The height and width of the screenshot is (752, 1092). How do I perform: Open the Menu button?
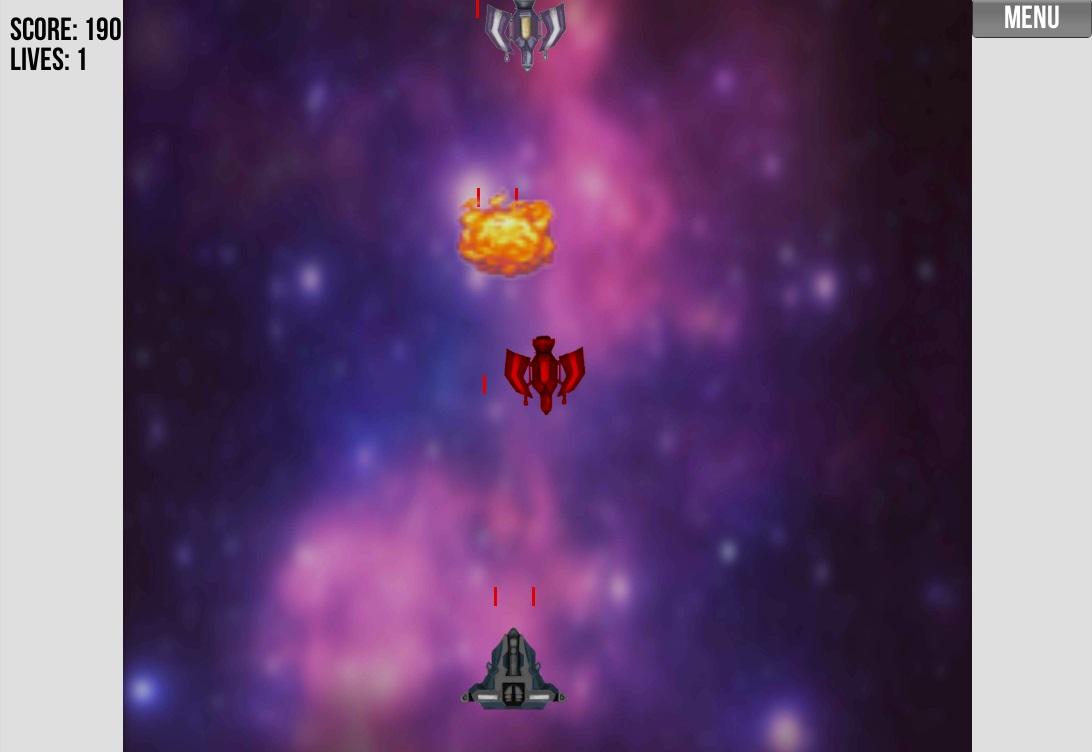[x=1031, y=18]
